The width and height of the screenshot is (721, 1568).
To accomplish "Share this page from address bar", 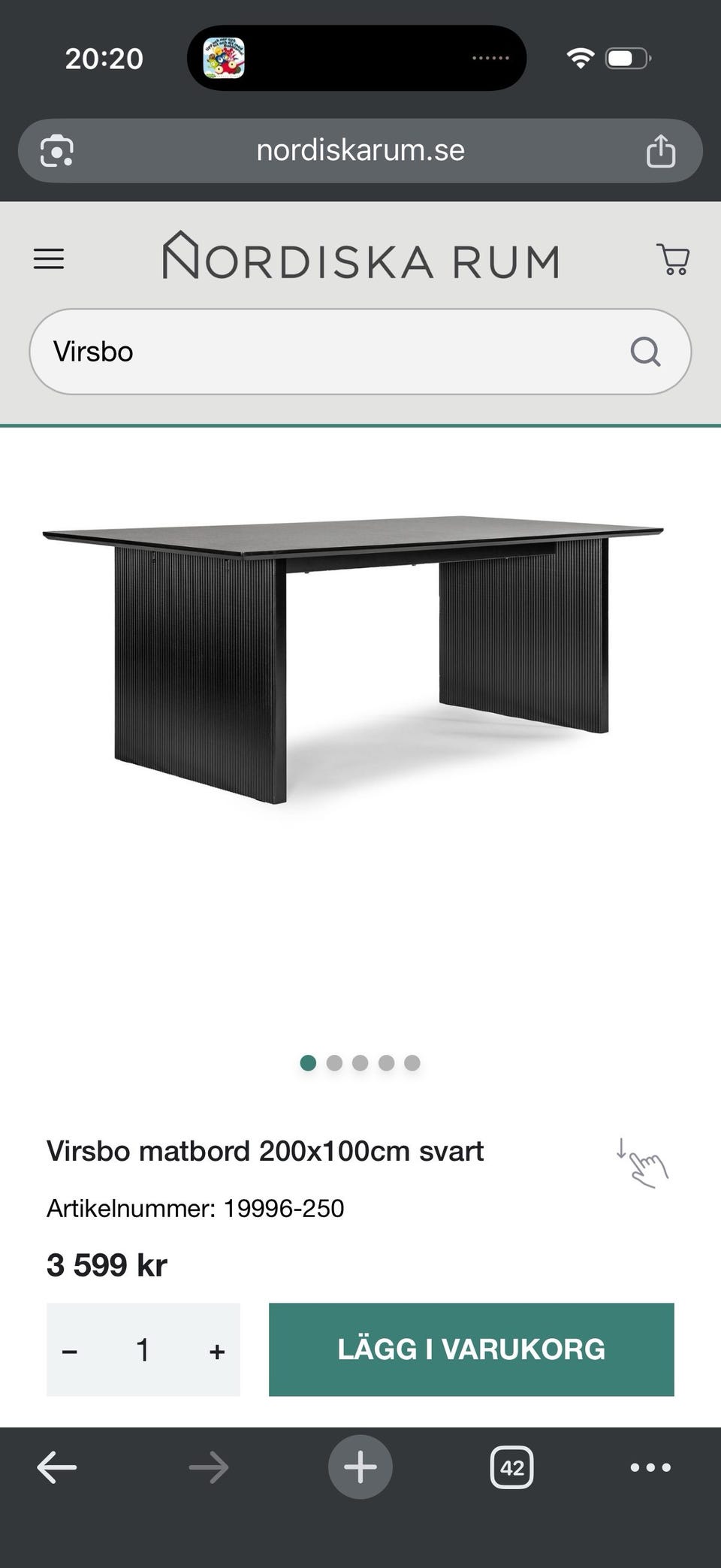I will [661, 151].
